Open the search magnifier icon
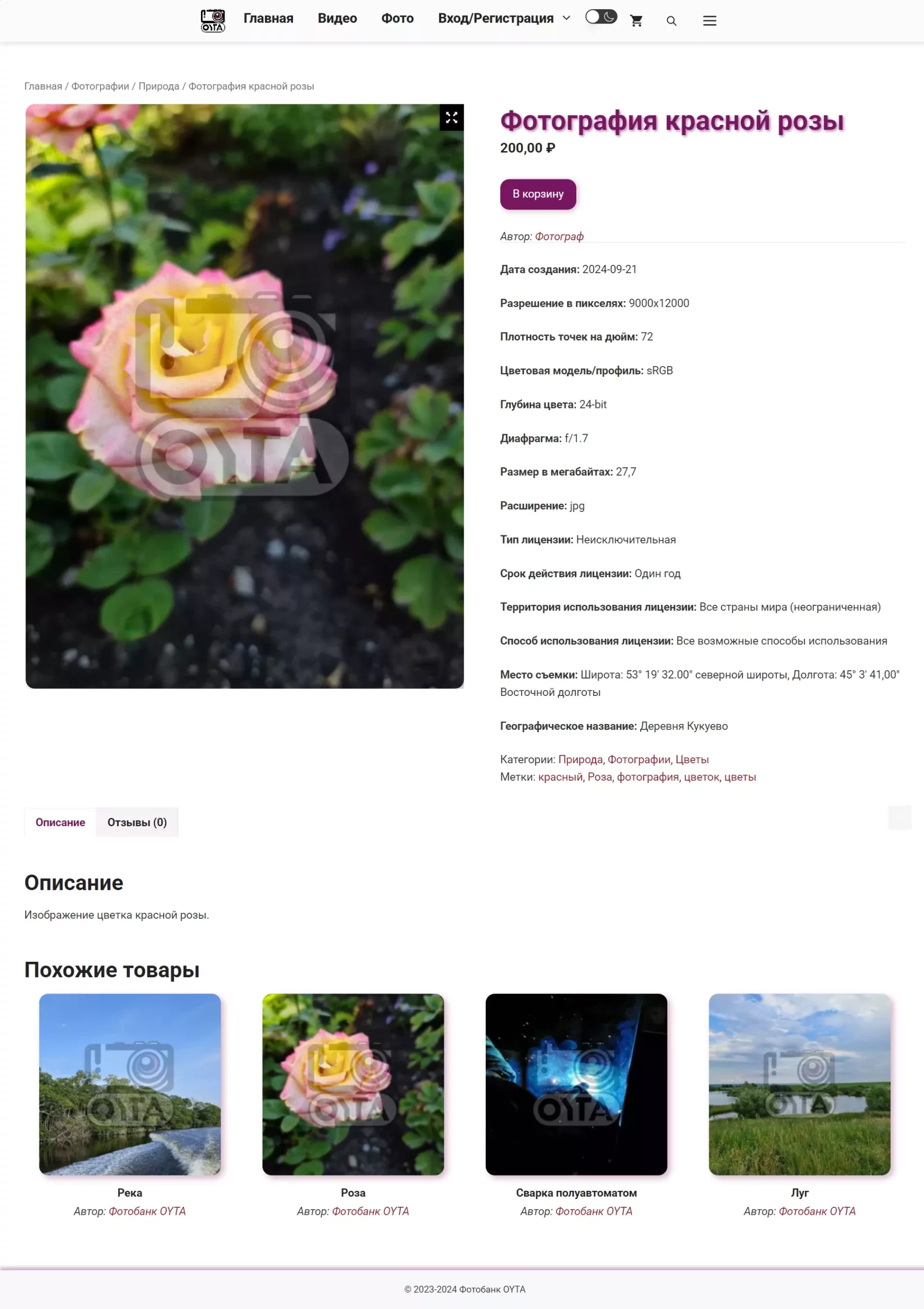The height and width of the screenshot is (1309, 924). (671, 21)
